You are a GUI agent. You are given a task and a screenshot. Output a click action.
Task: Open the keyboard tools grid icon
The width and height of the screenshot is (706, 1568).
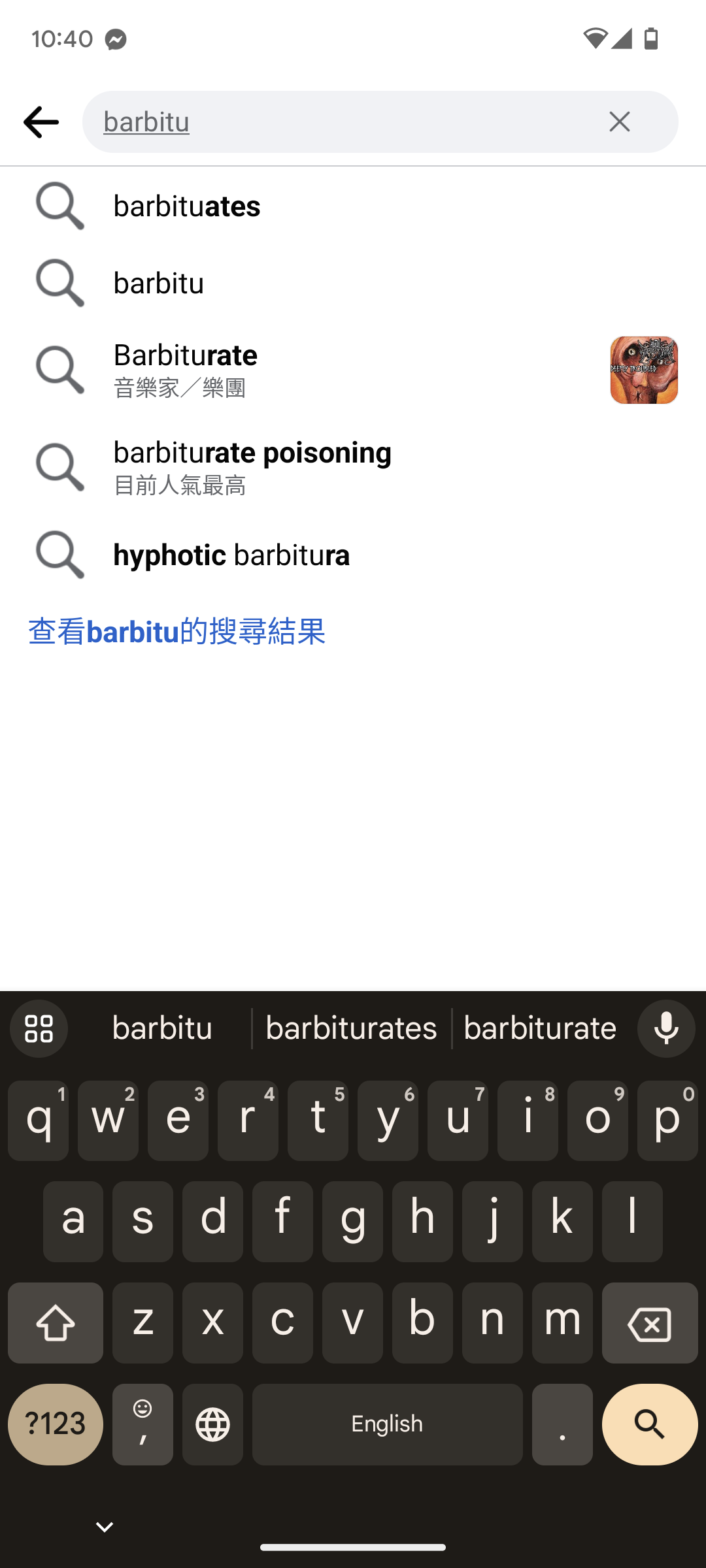coord(39,1028)
